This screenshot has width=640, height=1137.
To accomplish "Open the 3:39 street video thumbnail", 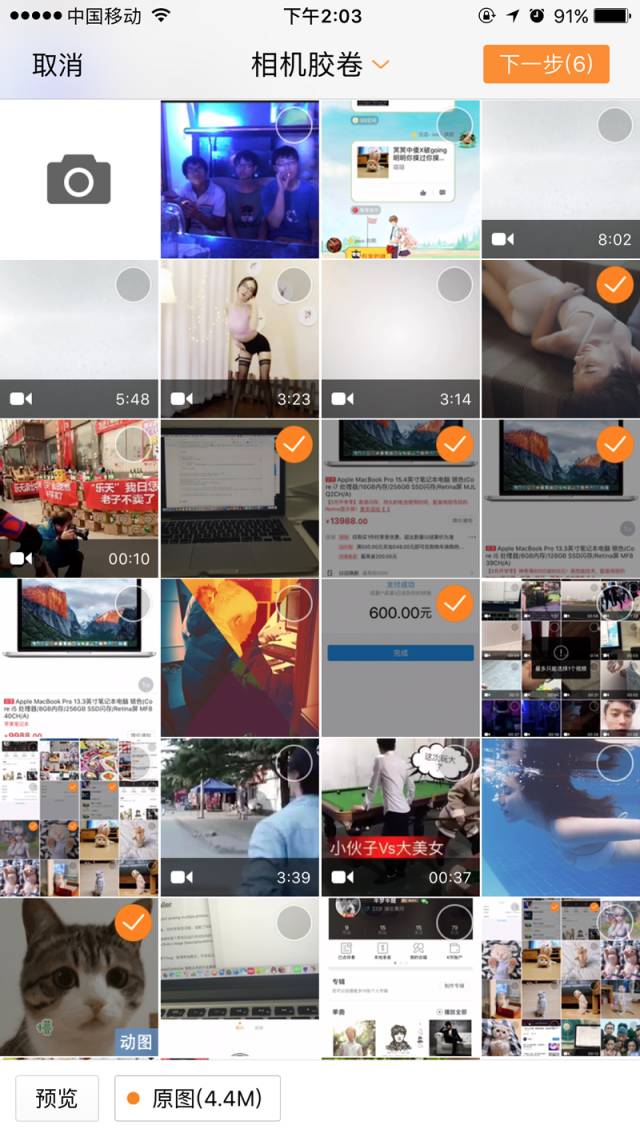I will (x=239, y=817).
